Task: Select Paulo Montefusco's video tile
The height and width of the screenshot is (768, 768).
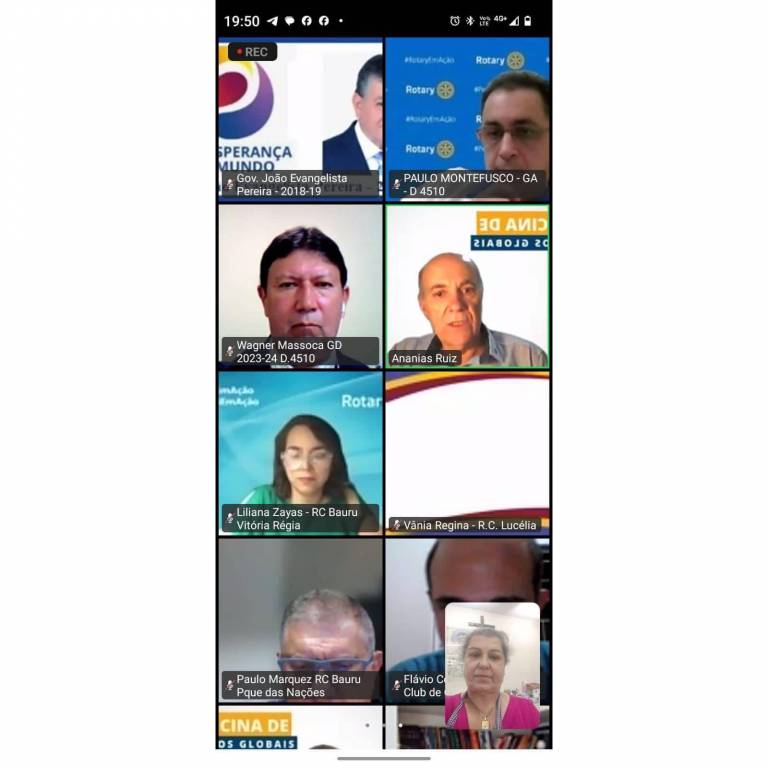Action: coord(467,118)
